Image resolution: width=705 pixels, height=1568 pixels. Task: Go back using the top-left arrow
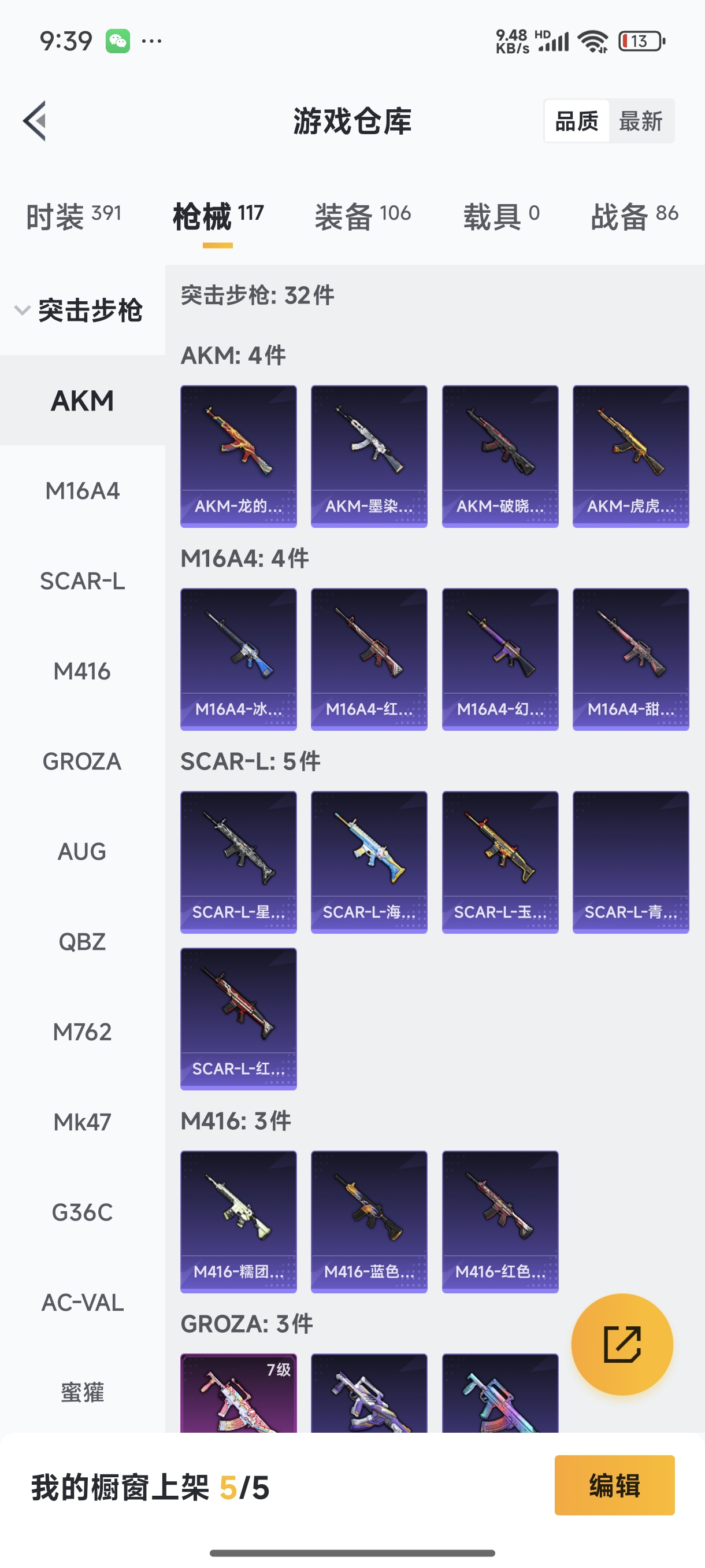pos(35,120)
